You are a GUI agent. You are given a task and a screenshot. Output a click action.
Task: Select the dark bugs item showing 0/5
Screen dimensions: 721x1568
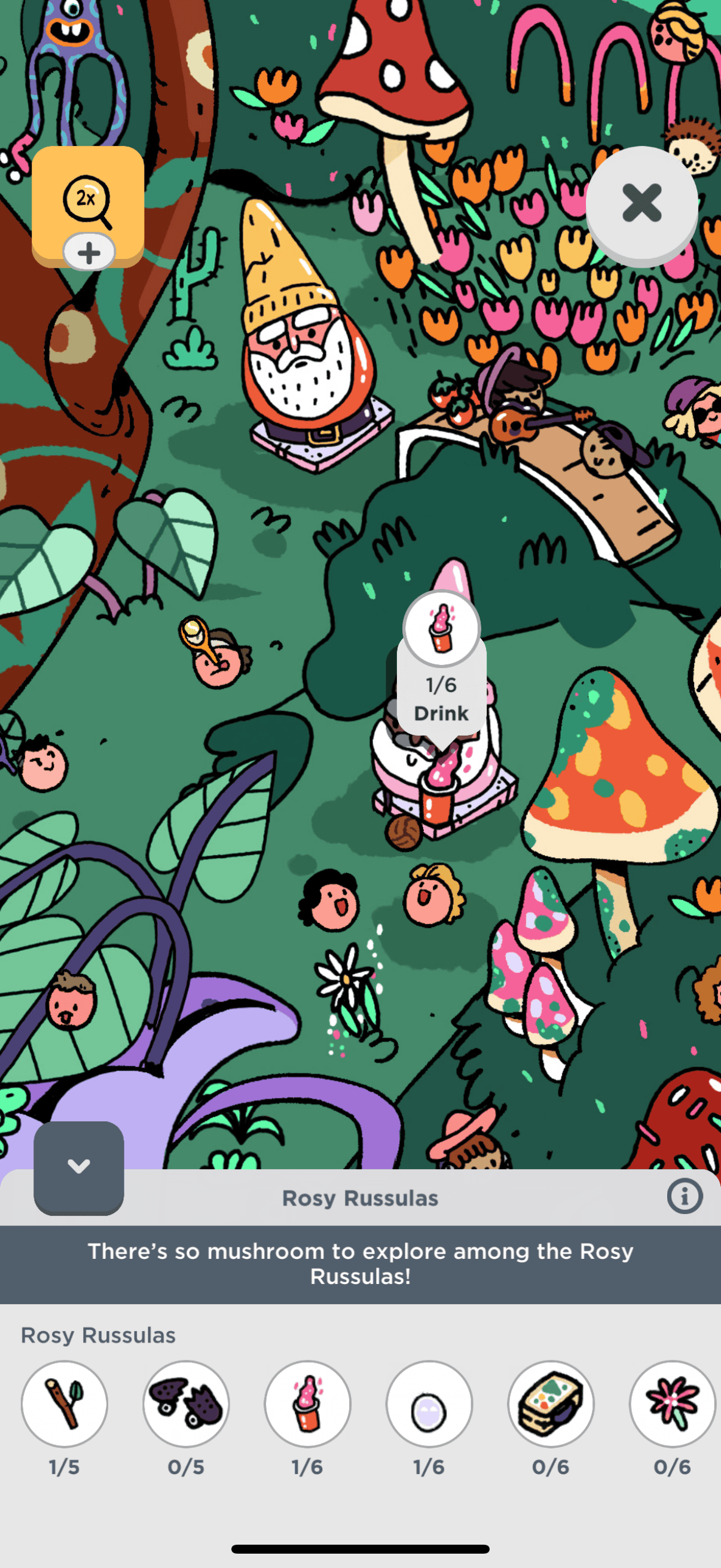pyautogui.click(x=185, y=1403)
